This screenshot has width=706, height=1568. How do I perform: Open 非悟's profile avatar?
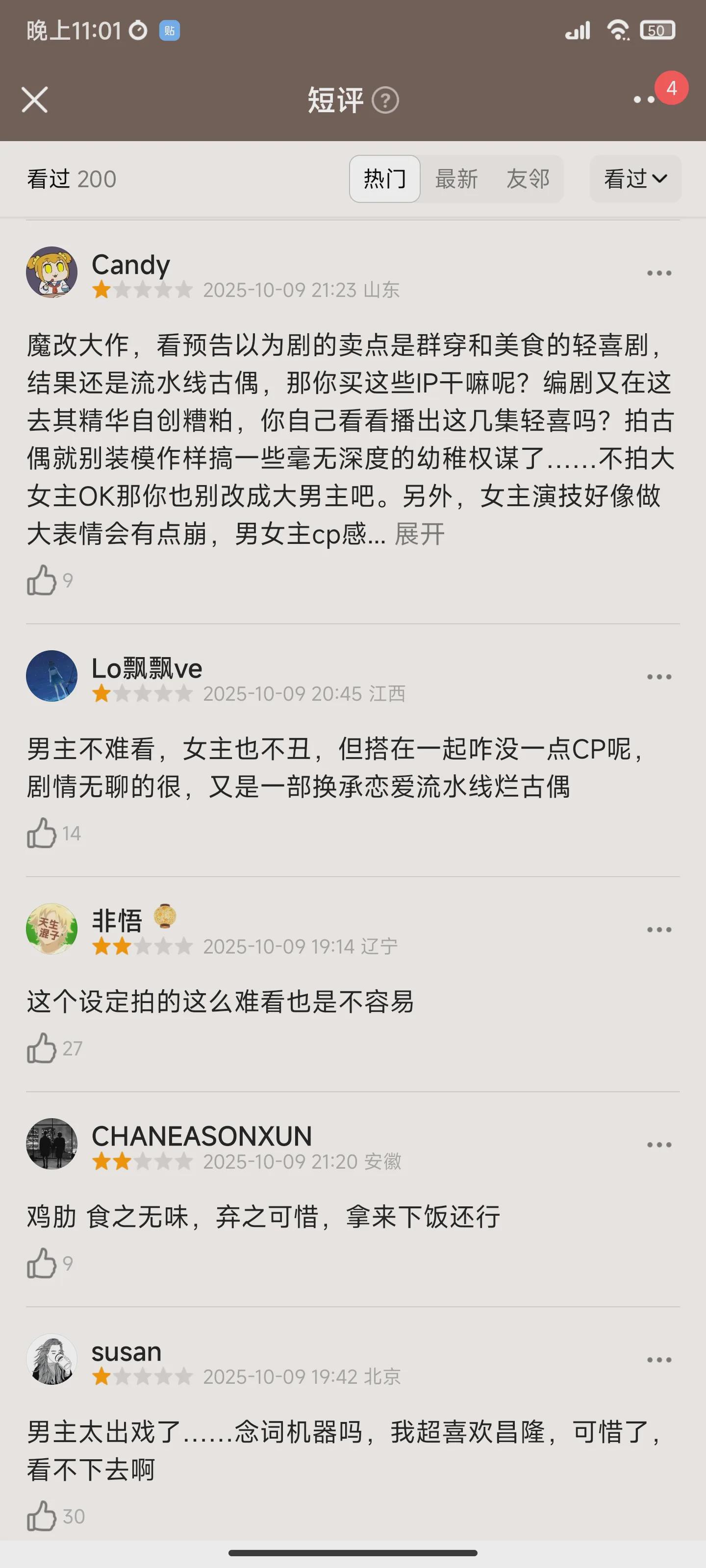pyautogui.click(x=52, y=929)
